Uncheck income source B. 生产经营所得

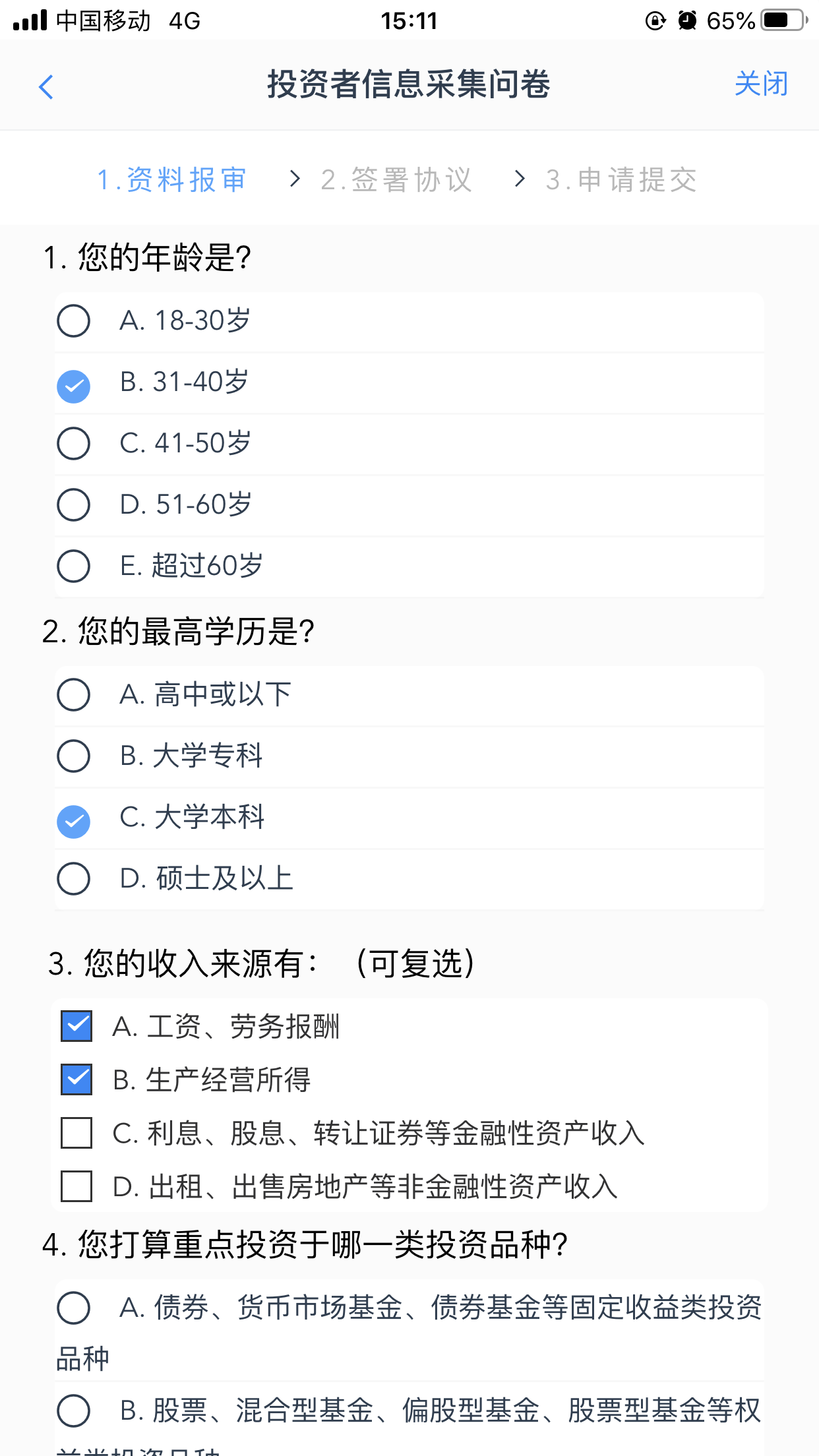coord(76,1079)
